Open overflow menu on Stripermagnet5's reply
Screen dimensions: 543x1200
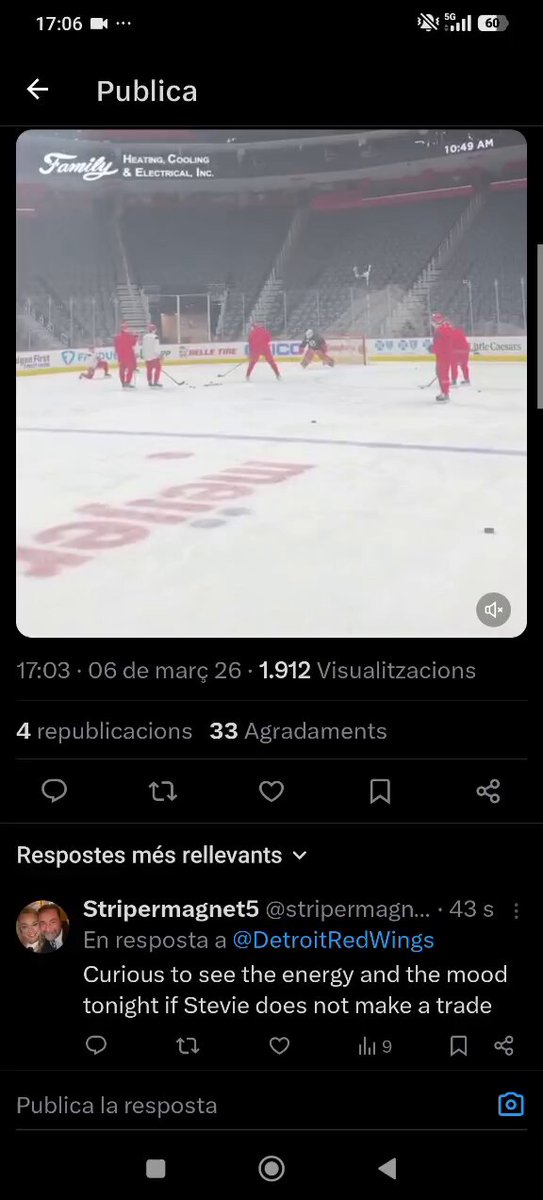pyautogui.click(x=516, y=910)
